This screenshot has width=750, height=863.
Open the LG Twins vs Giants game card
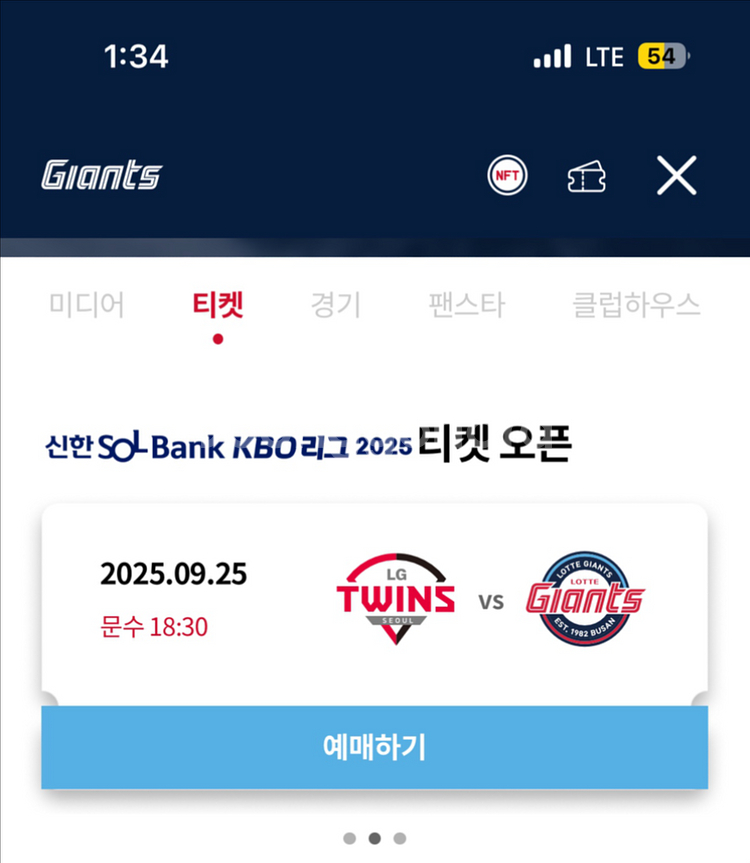tap(374, 601)
